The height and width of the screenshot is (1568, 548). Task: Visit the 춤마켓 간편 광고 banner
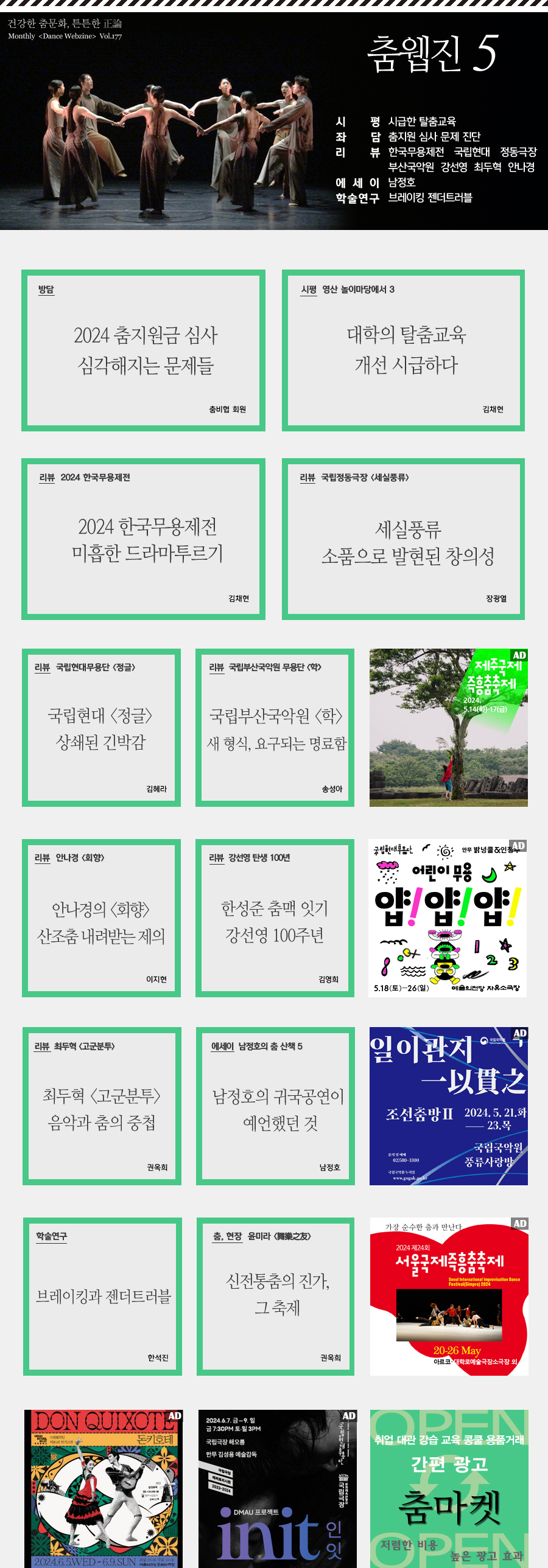tap(449, 1488)
